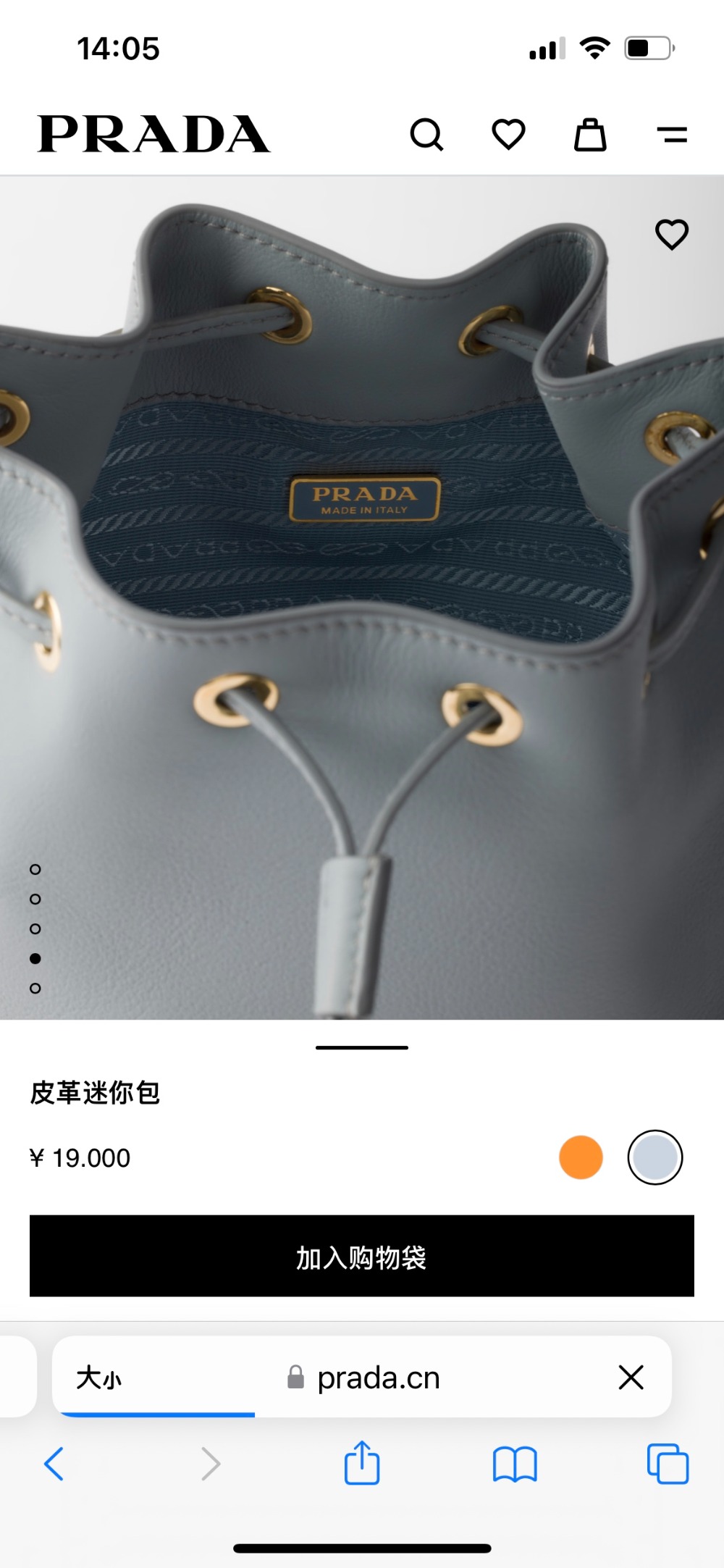Open the hamburger menu
The height and width of the screenshot is (1568, 724).
point(672,135)
